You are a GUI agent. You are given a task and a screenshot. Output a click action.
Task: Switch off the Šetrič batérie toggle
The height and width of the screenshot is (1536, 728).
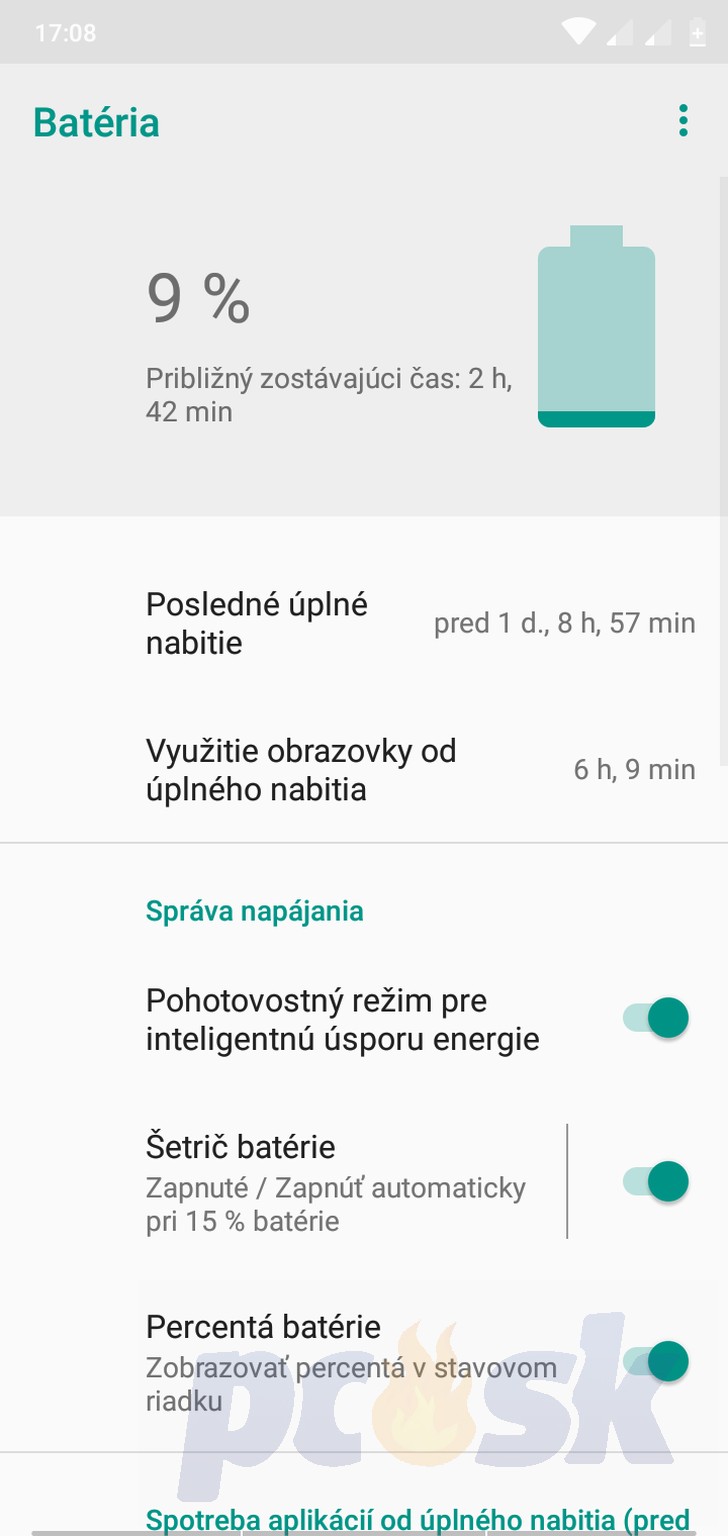[x=656, y=1181]
